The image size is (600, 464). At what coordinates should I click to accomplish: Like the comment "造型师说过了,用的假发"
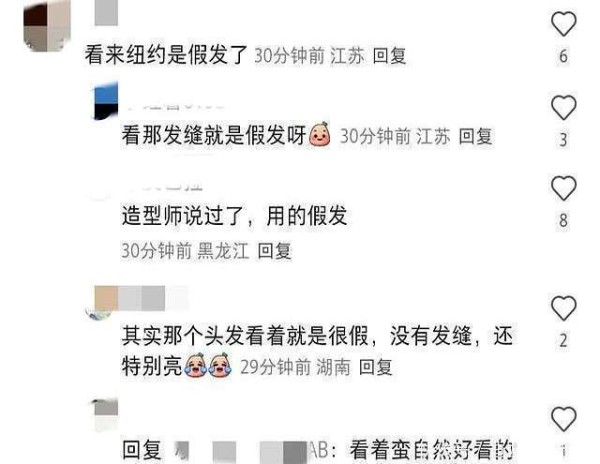564,187
